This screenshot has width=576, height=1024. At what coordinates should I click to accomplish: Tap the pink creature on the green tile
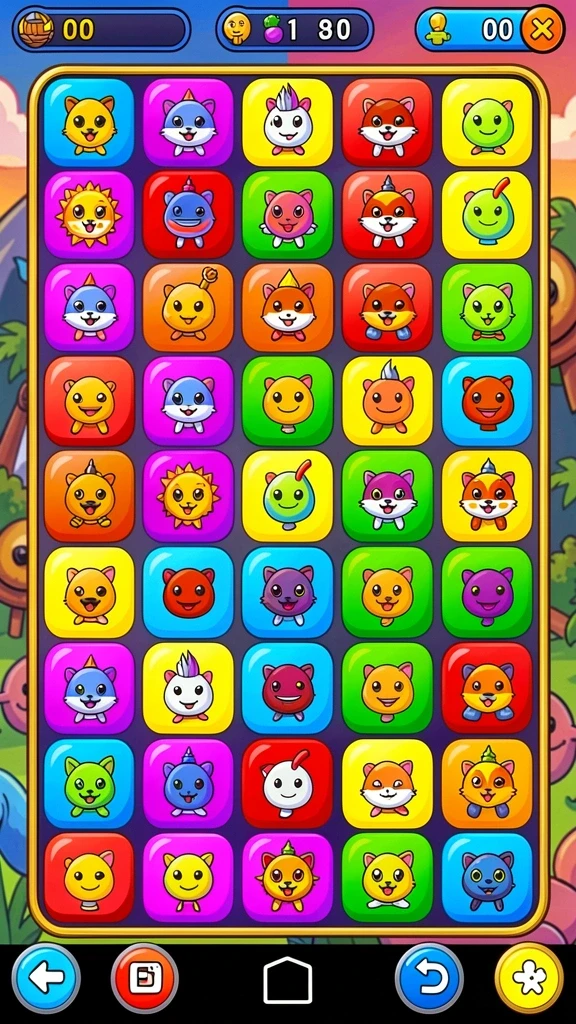287,215
